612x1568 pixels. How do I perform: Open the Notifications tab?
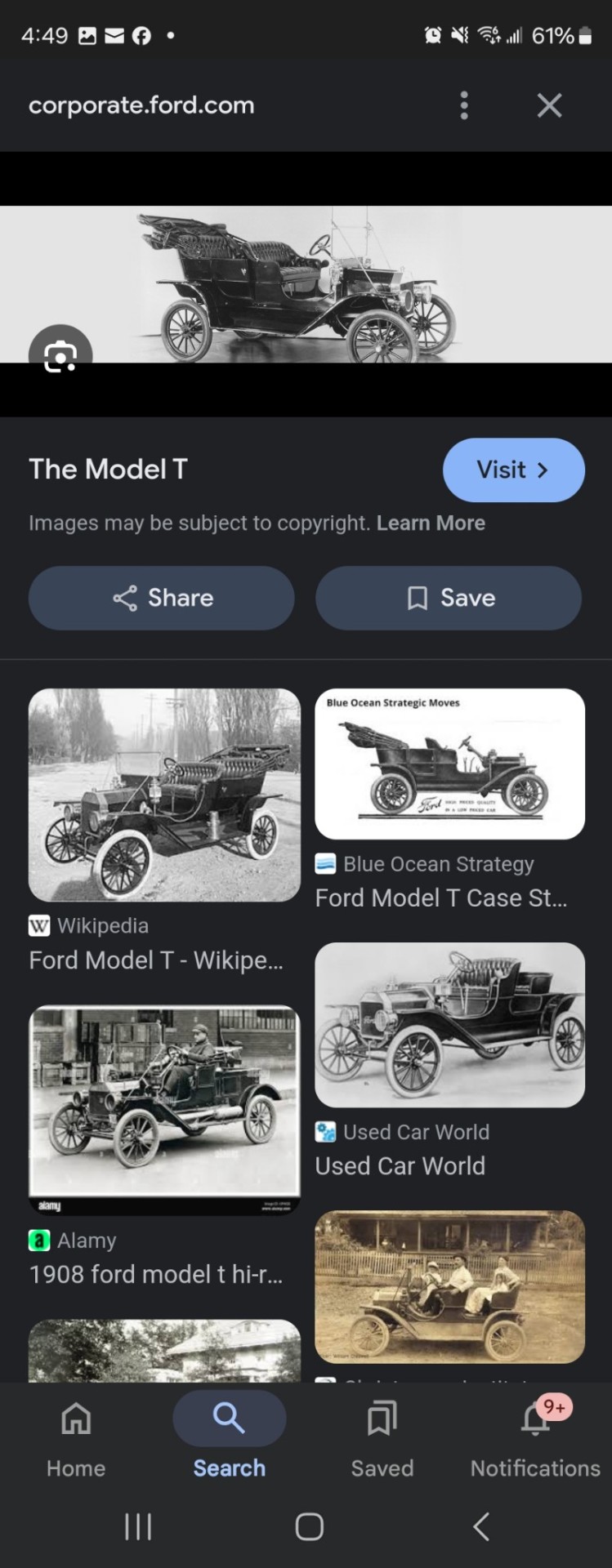tap(535, 1439)
